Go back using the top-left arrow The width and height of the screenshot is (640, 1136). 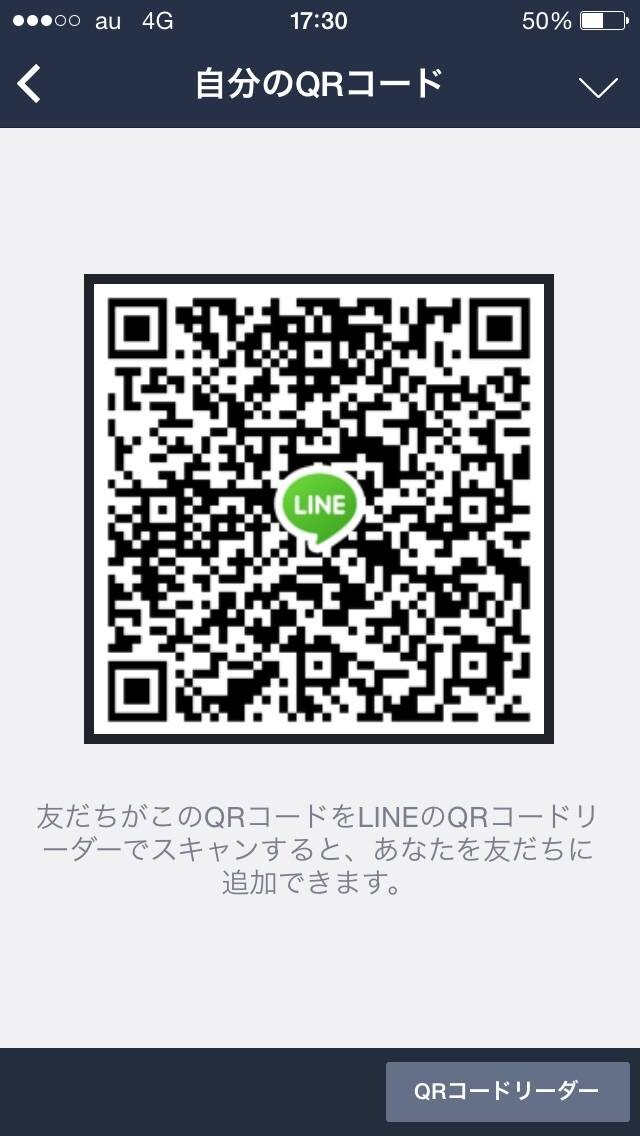(29, 84)
